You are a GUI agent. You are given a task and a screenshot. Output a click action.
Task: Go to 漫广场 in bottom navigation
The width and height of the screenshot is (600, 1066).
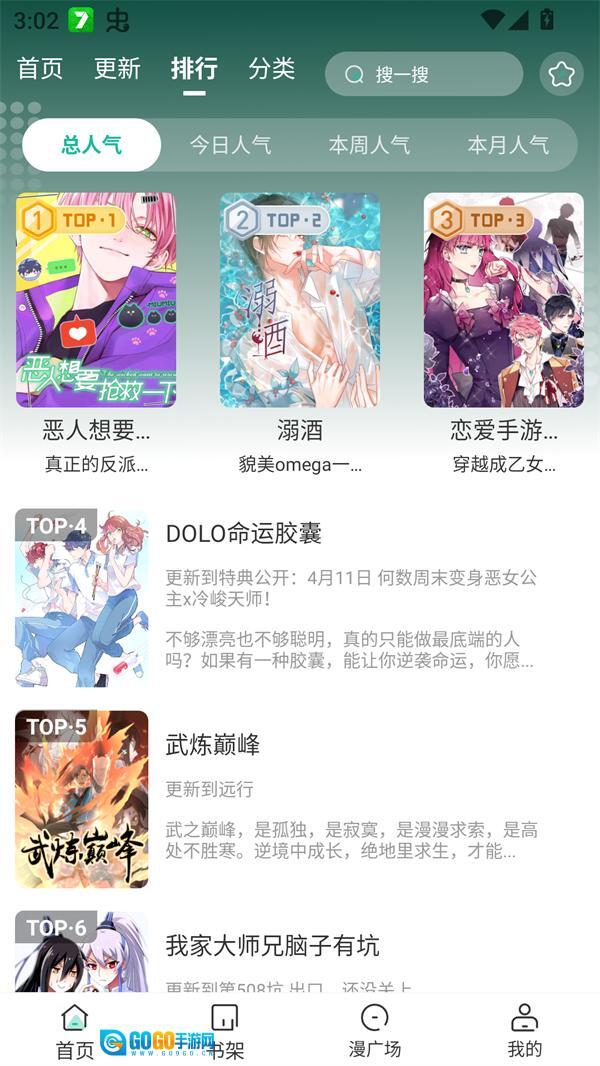coord(375,1031)
